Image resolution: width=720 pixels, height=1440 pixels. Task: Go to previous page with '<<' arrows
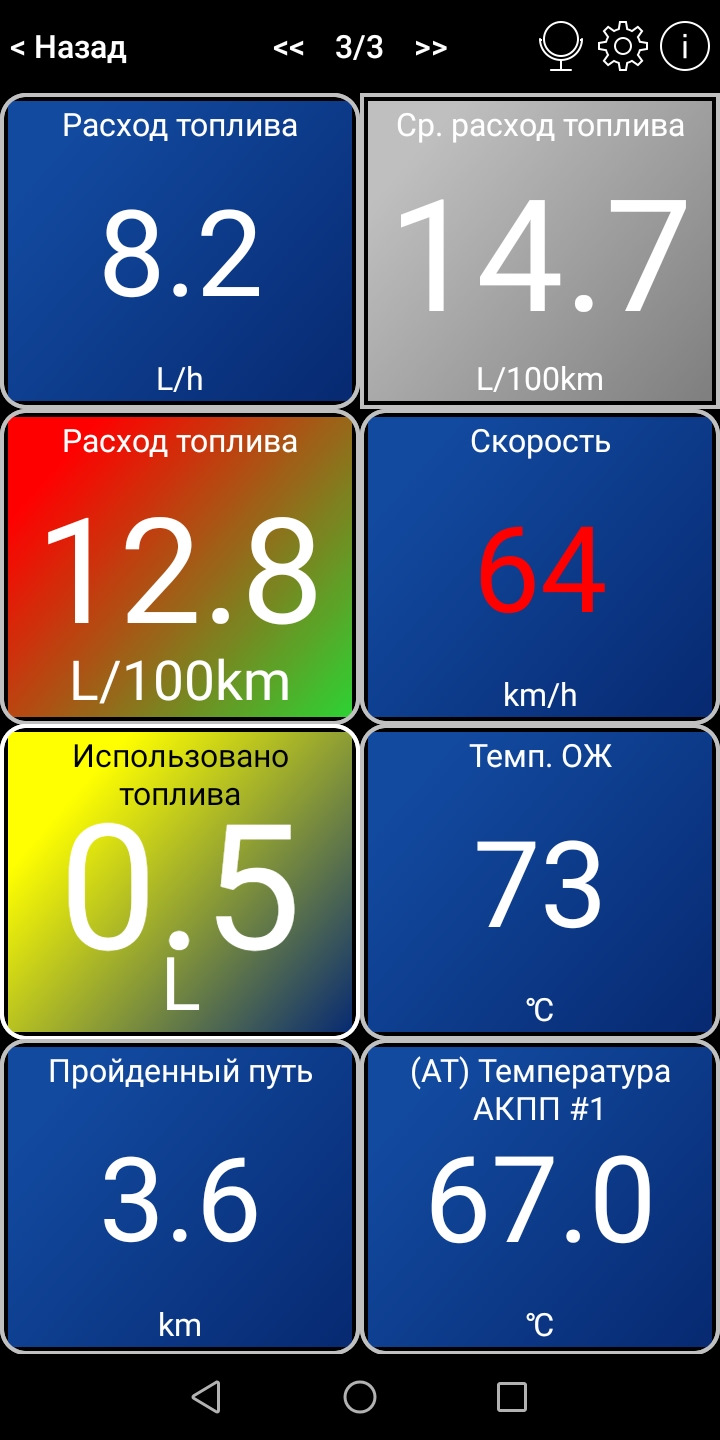click(x=288, y=47)
